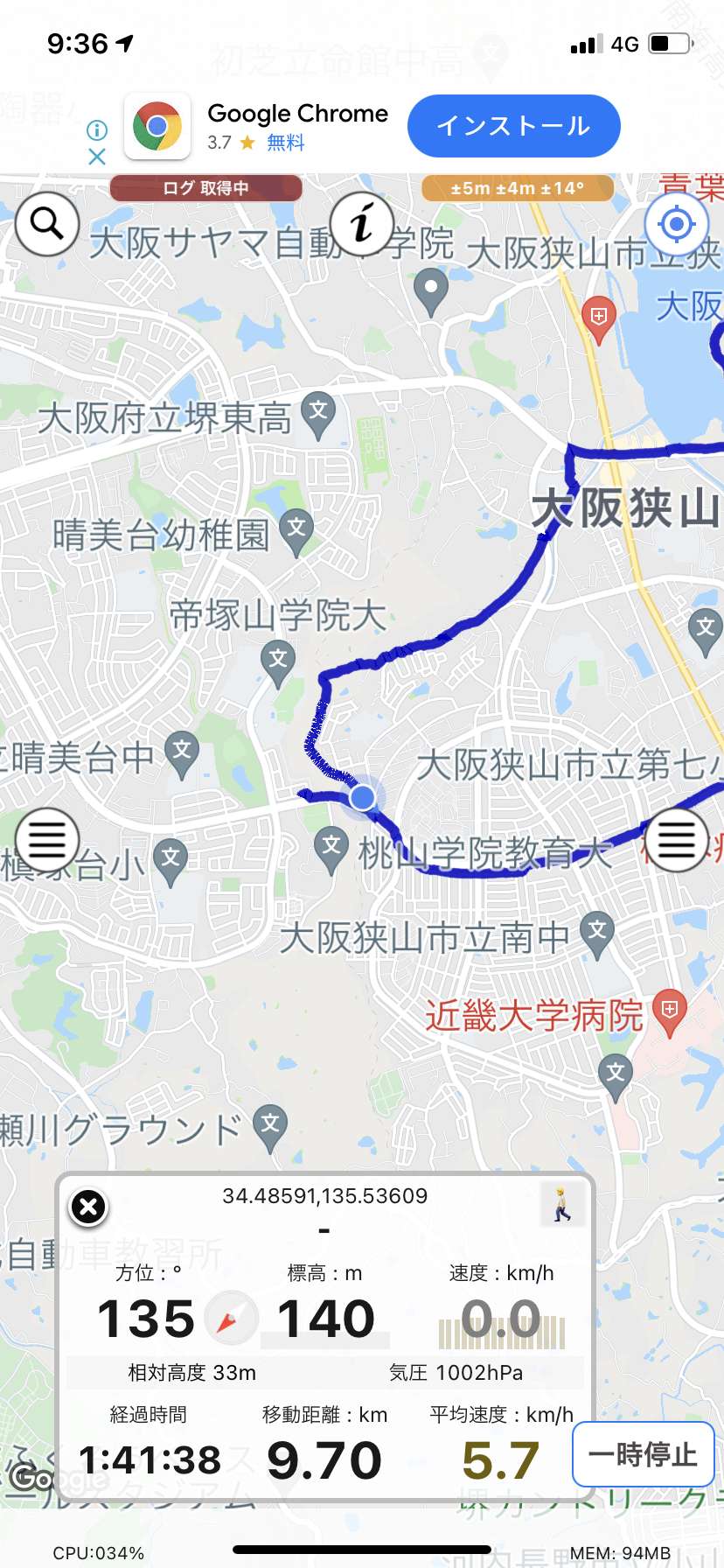This screenshot has width=724, height=1568.
Task: Open the left hamburger menu
Action: coord(47,840)
